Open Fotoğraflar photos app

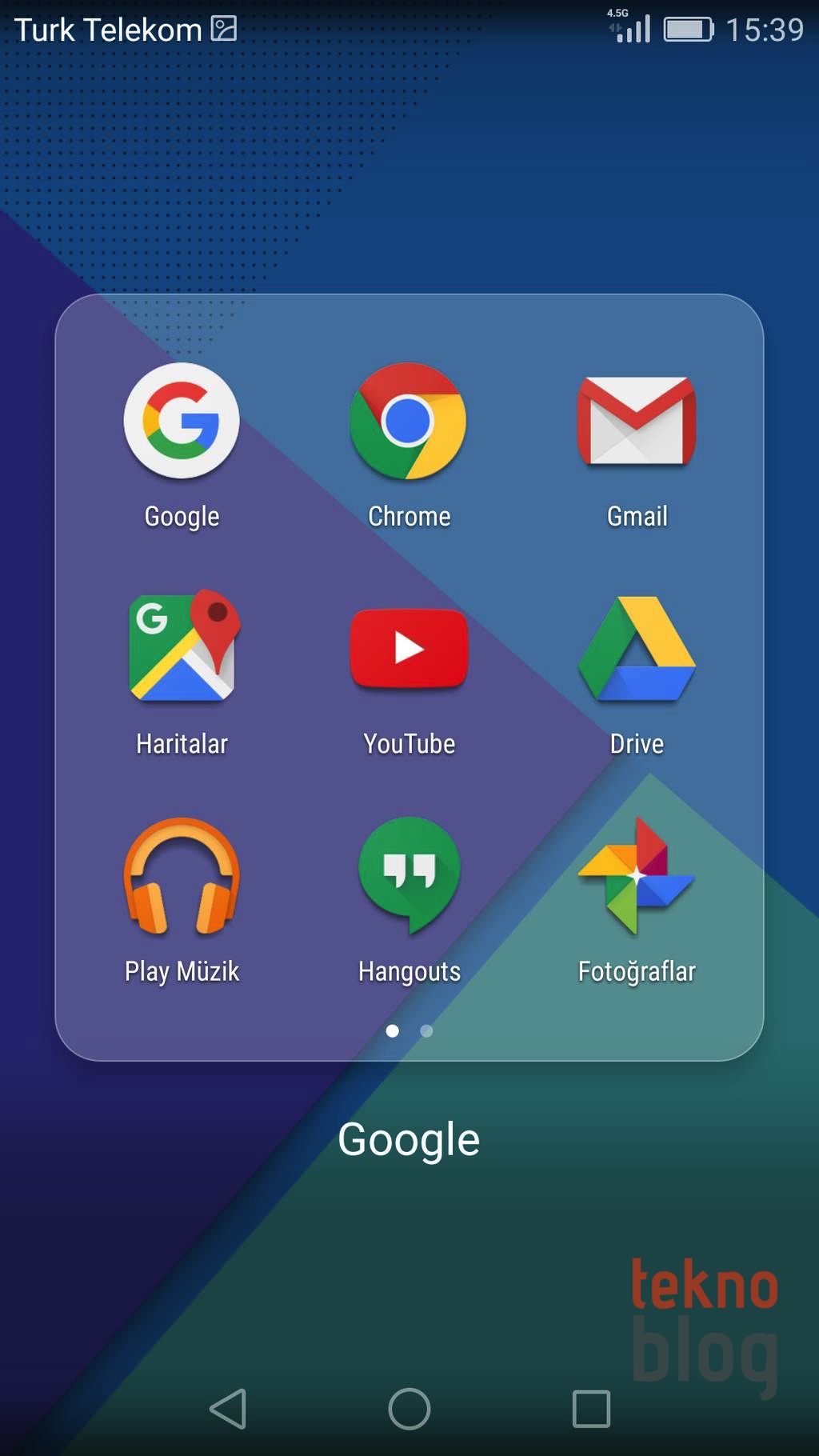[x=637, y=876]
